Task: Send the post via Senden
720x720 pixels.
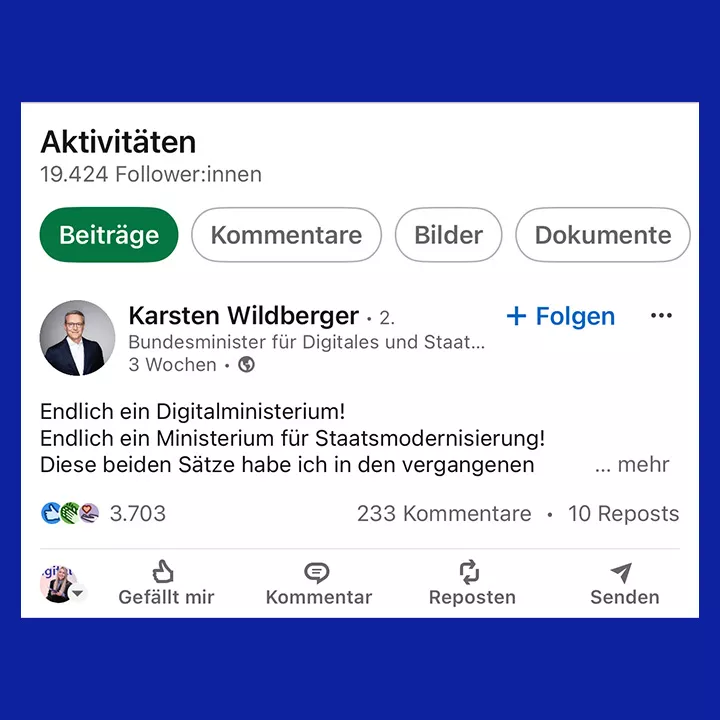Action: coord(624,583)
